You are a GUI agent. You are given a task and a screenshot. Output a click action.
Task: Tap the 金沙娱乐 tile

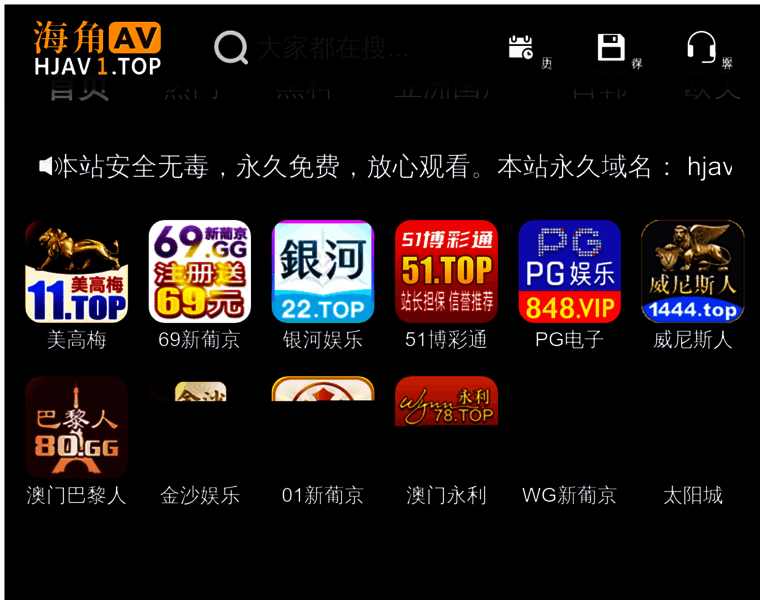[x=200, y=440]
